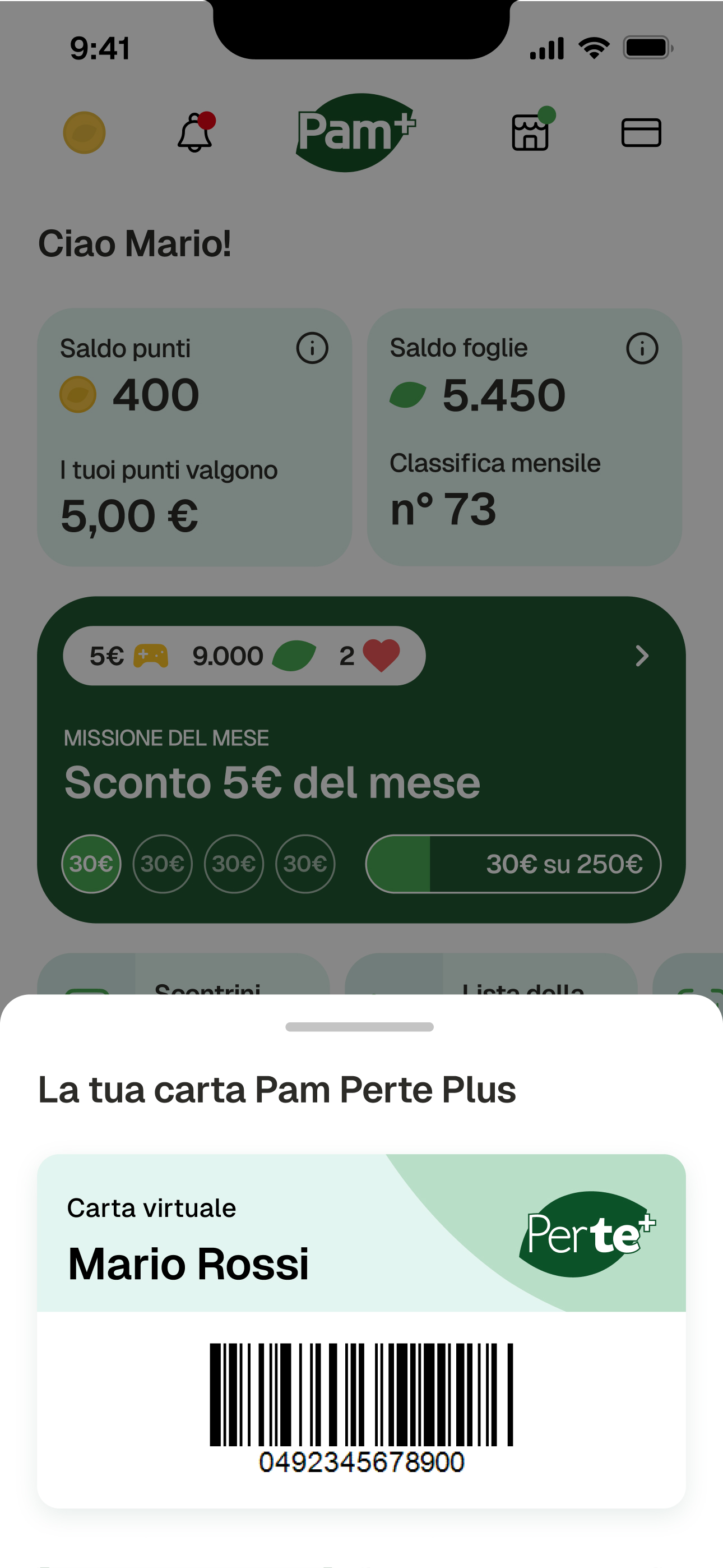Open the store locator icon
Screen dimensions: 723x1568
coord(531,133)
